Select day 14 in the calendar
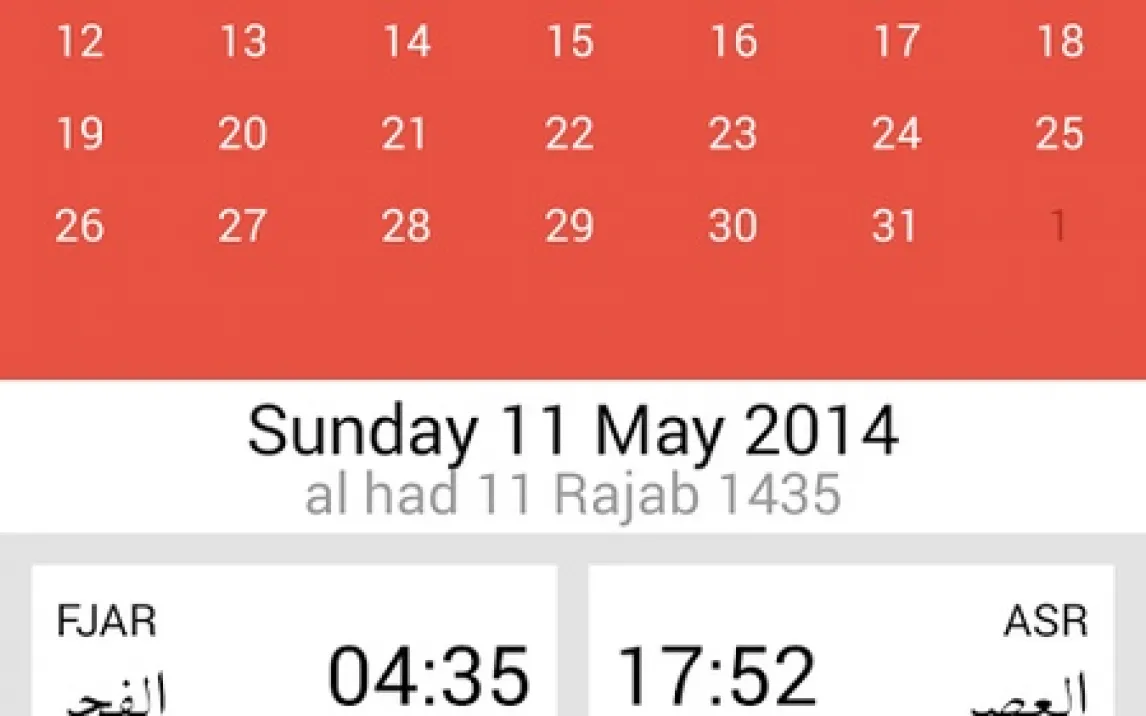The height and width of the screenshot is (716, 1146). [406, 42]
